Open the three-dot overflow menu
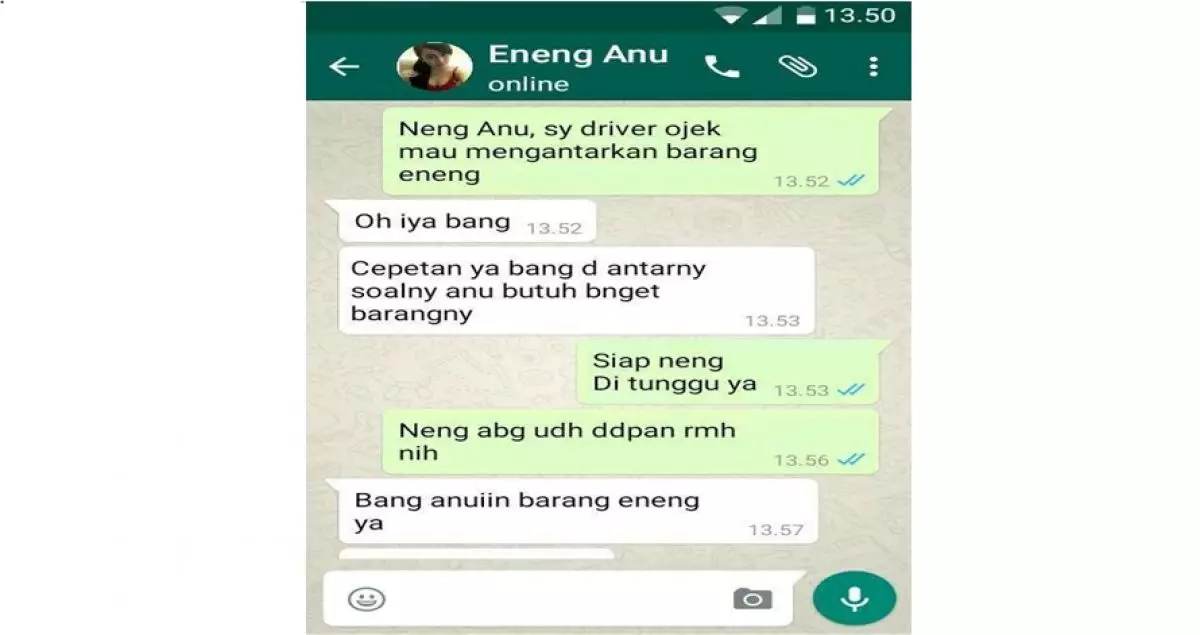The width and height of the screenshot is (1200, 635). point(873,67)
